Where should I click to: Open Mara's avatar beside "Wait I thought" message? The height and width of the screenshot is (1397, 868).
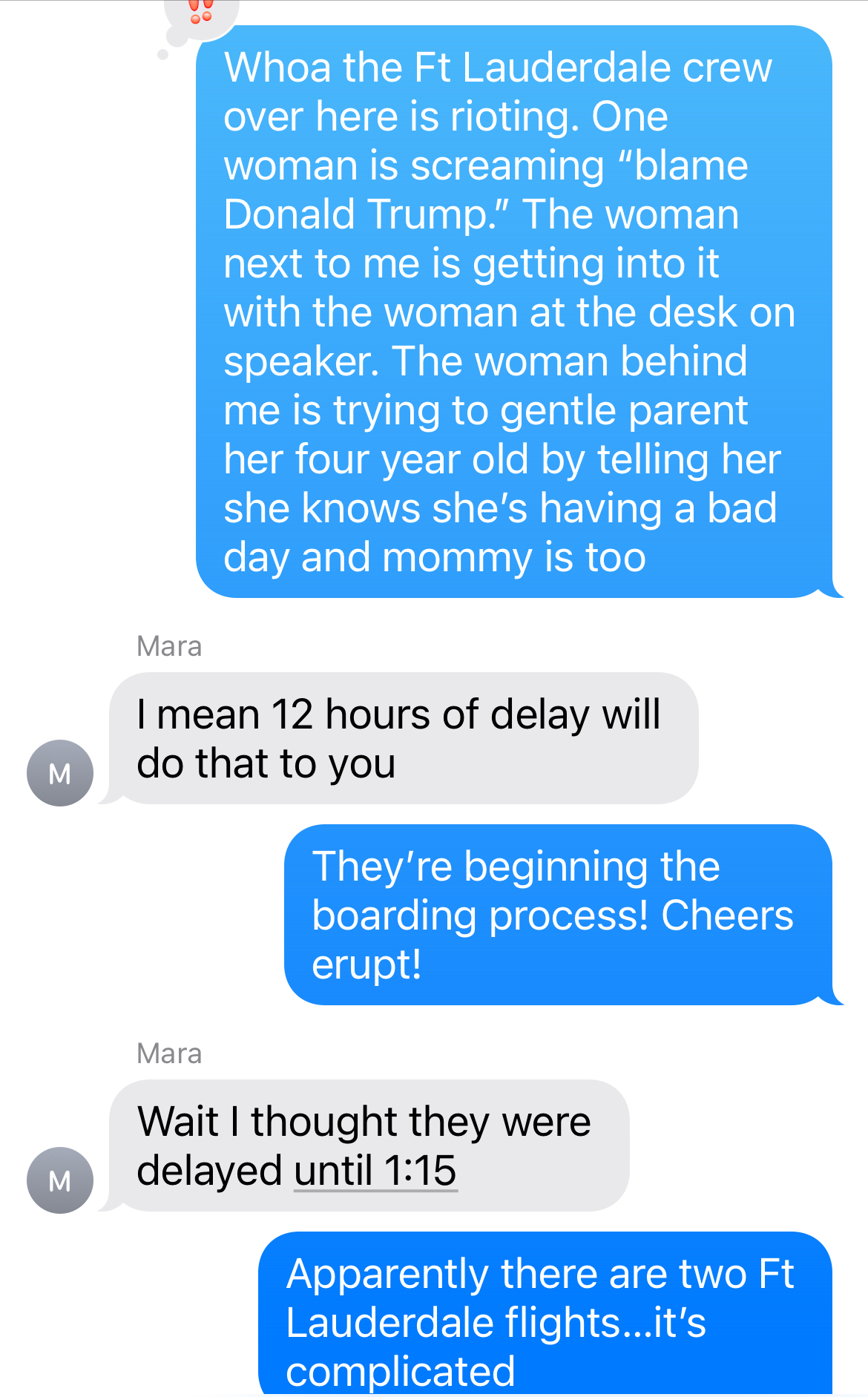point(60,1180)
